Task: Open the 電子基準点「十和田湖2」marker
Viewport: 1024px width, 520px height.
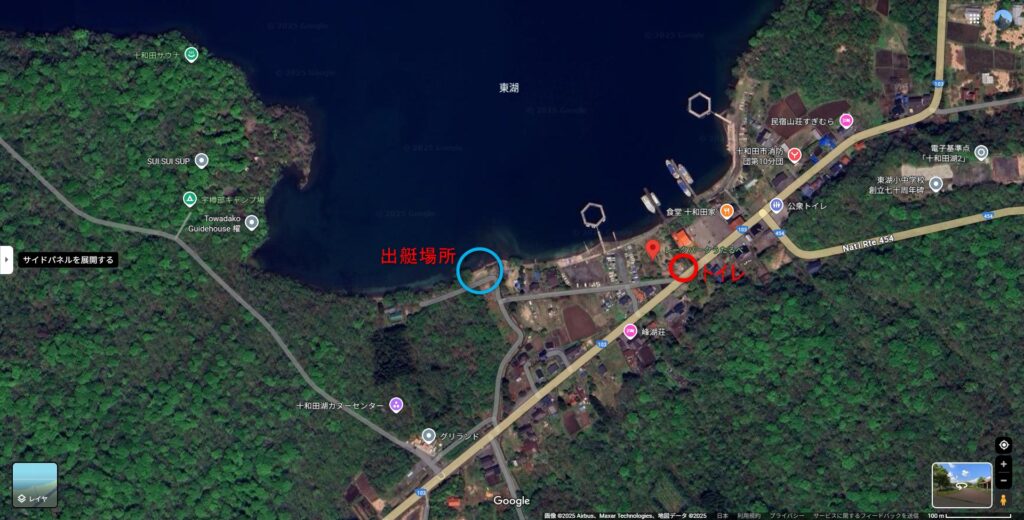Action: (981, 152)
